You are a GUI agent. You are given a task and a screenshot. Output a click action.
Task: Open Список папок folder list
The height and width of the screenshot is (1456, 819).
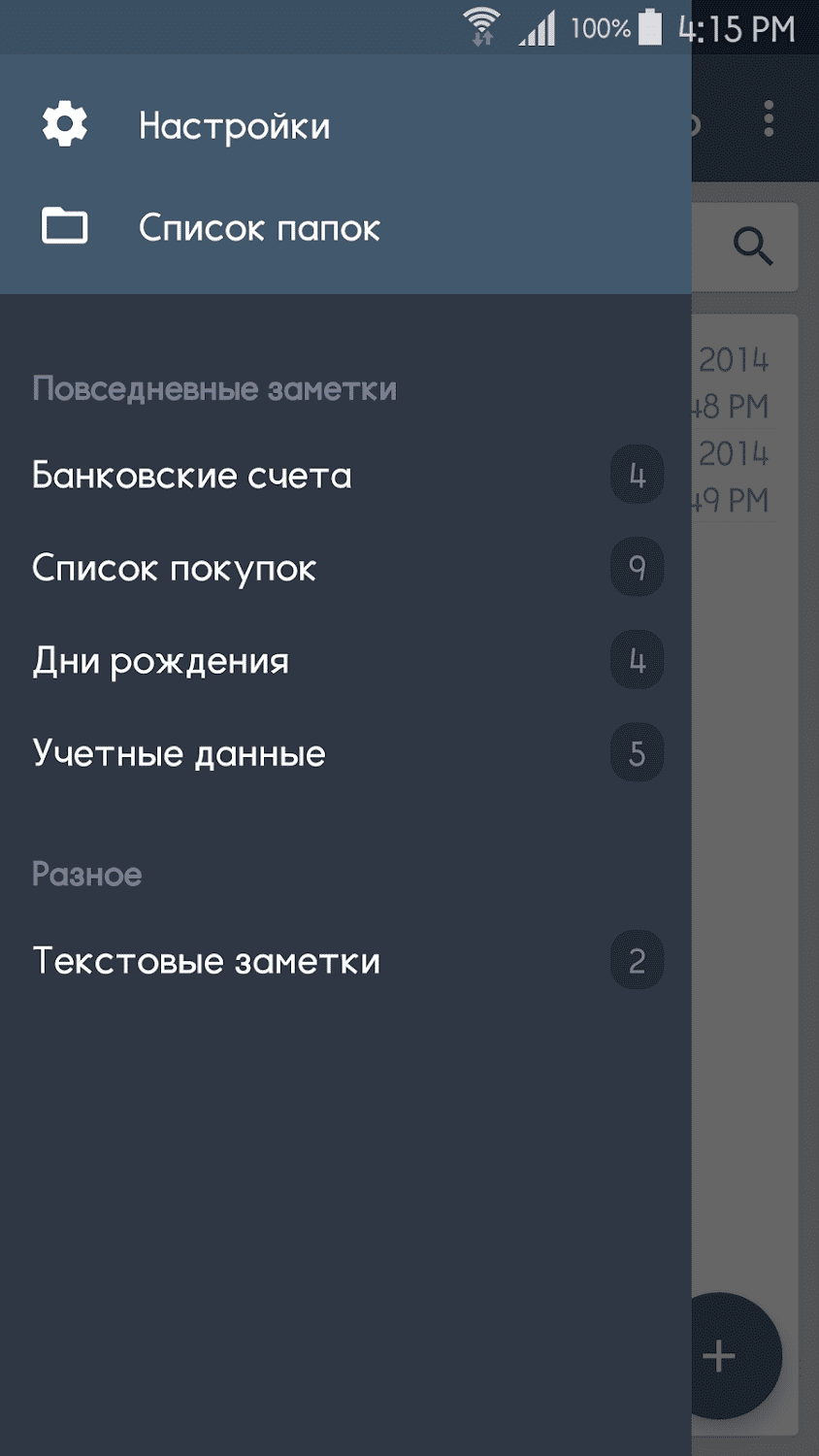tap(257, 228)
